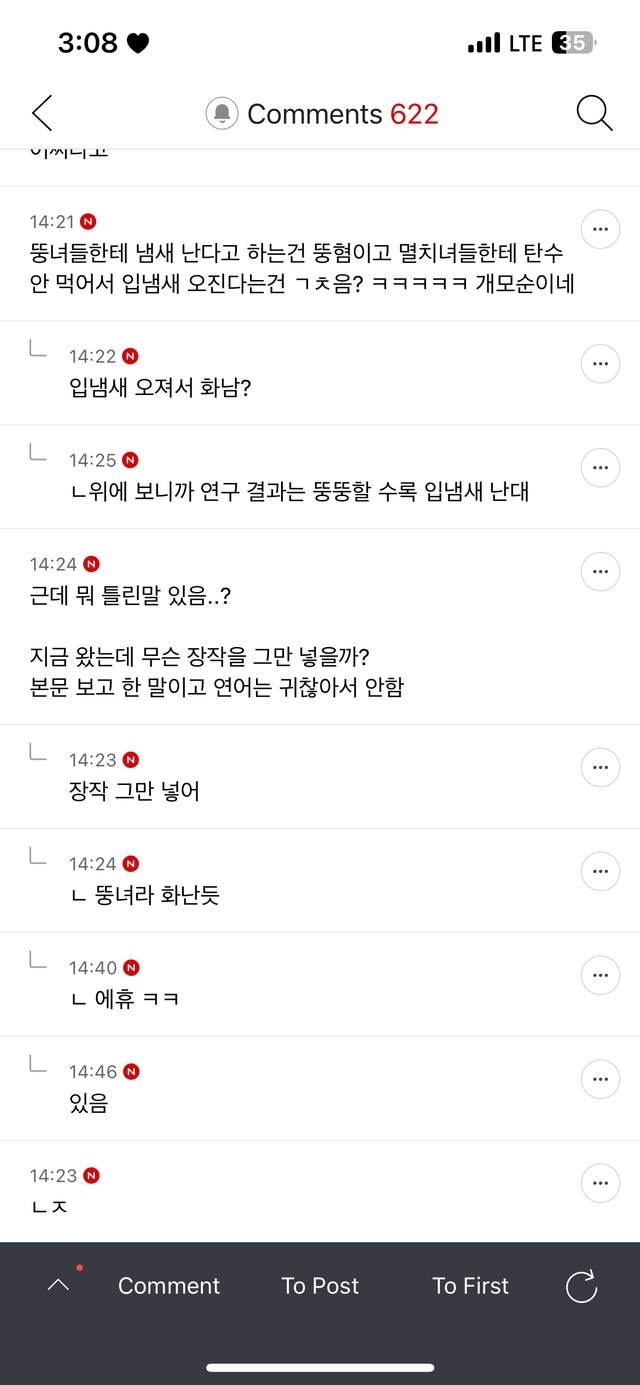Image resolution: width=640 pixels, height=1385 pixels.
Task: Write a new comment
Action: pos(169,1286)
